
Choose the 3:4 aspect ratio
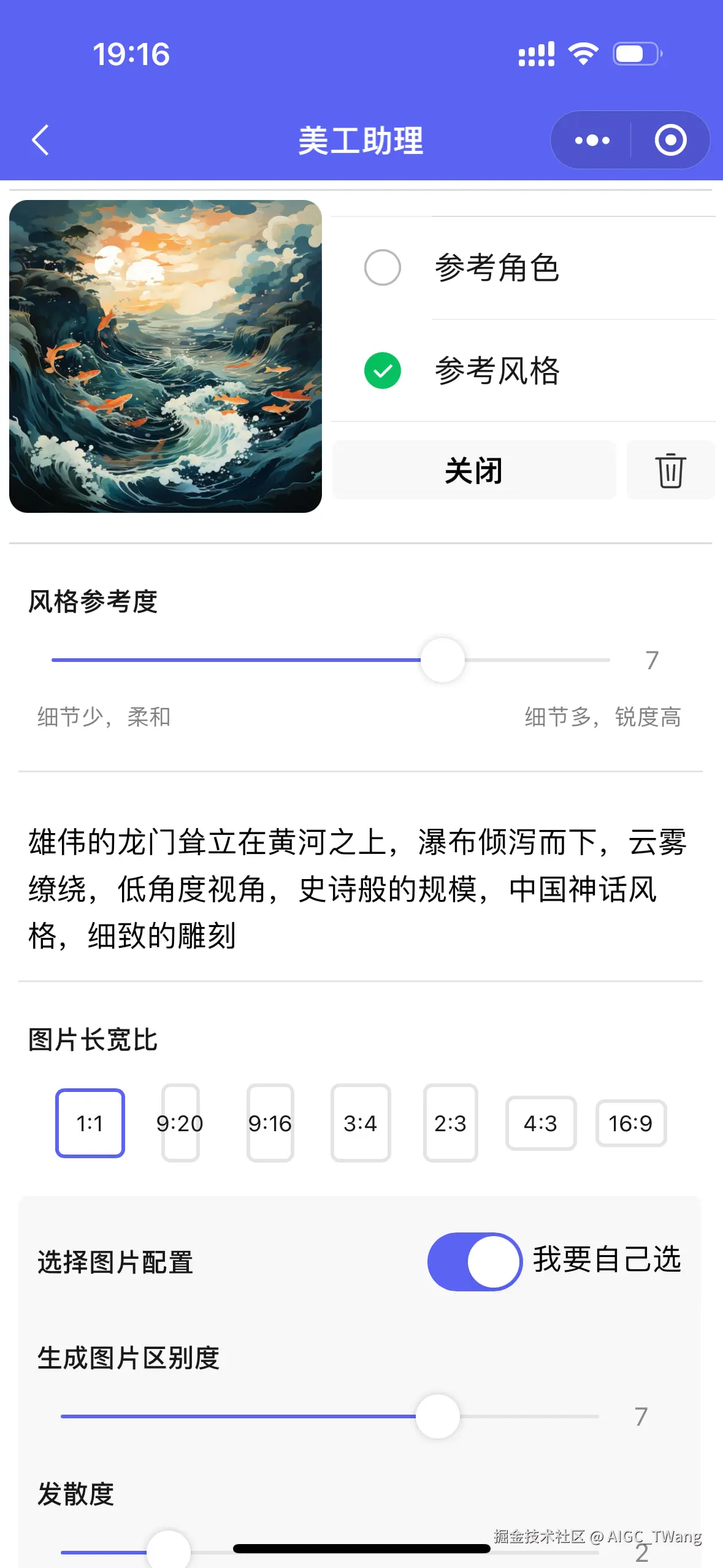coord(361,1123)
